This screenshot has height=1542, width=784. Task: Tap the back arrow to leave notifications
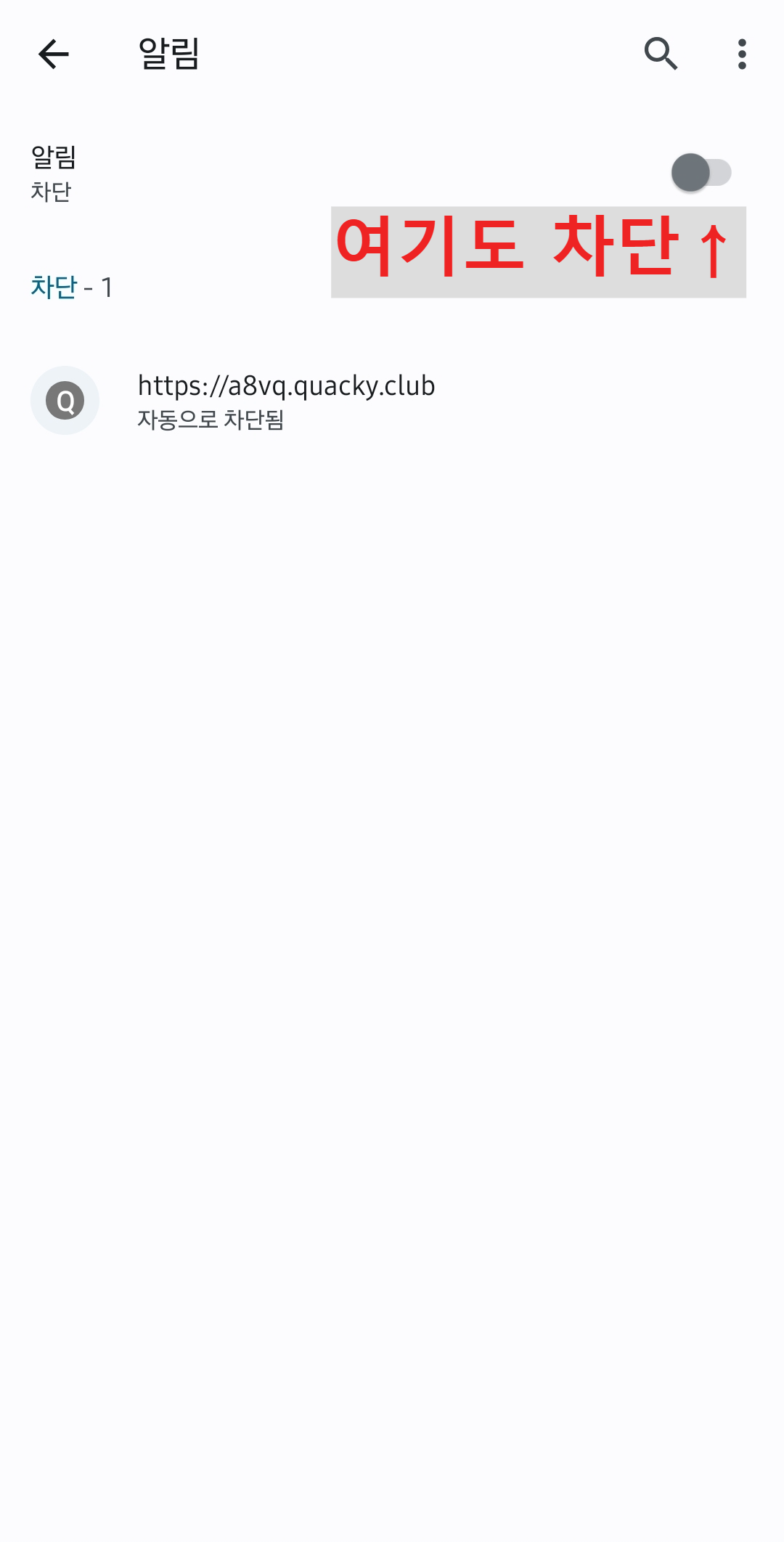[x=52, y=54]
